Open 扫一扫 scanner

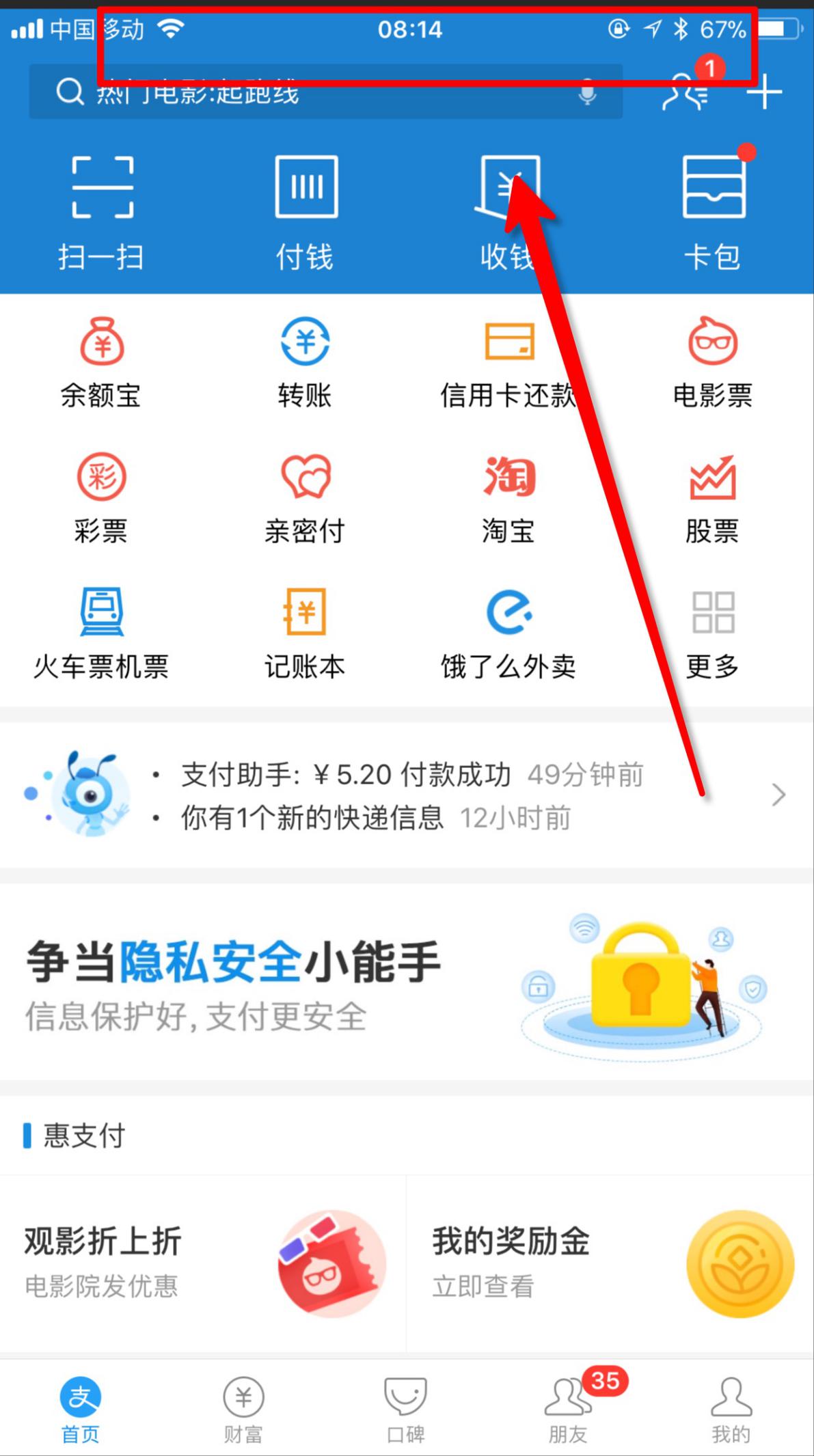[x=102, y=212]
